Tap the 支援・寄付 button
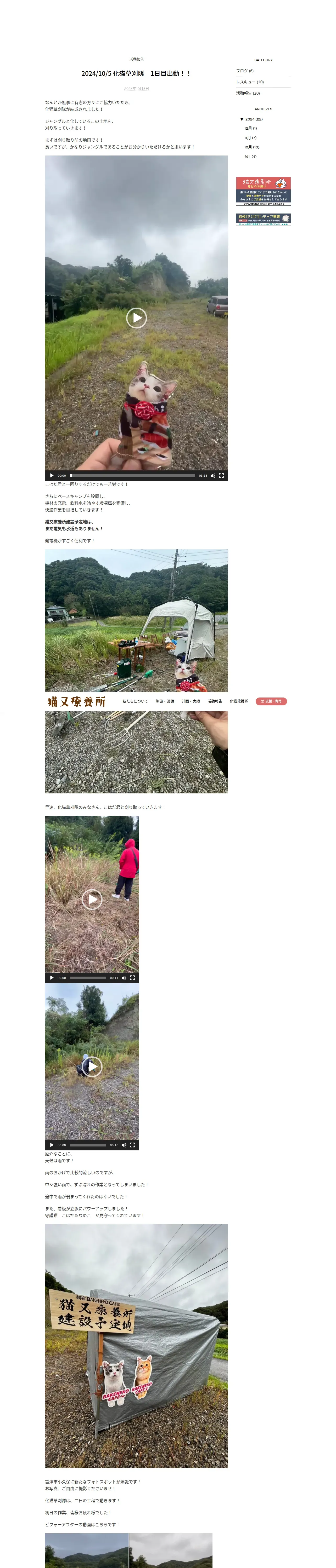This screenshot has width=336, height=1568. pyautogui.click(x=271, y=701)
